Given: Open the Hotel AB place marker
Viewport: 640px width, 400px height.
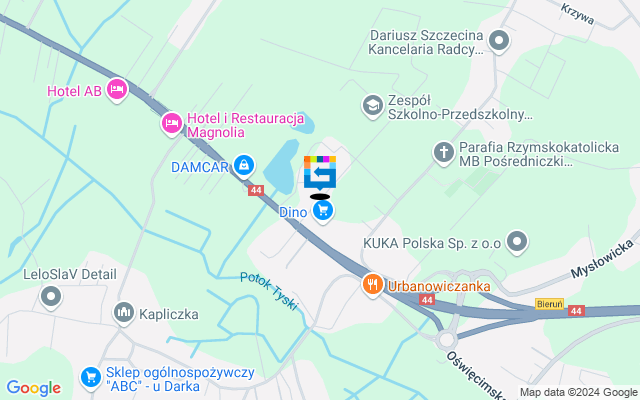Looking at the screenshot, I should (x=117, y=91).
